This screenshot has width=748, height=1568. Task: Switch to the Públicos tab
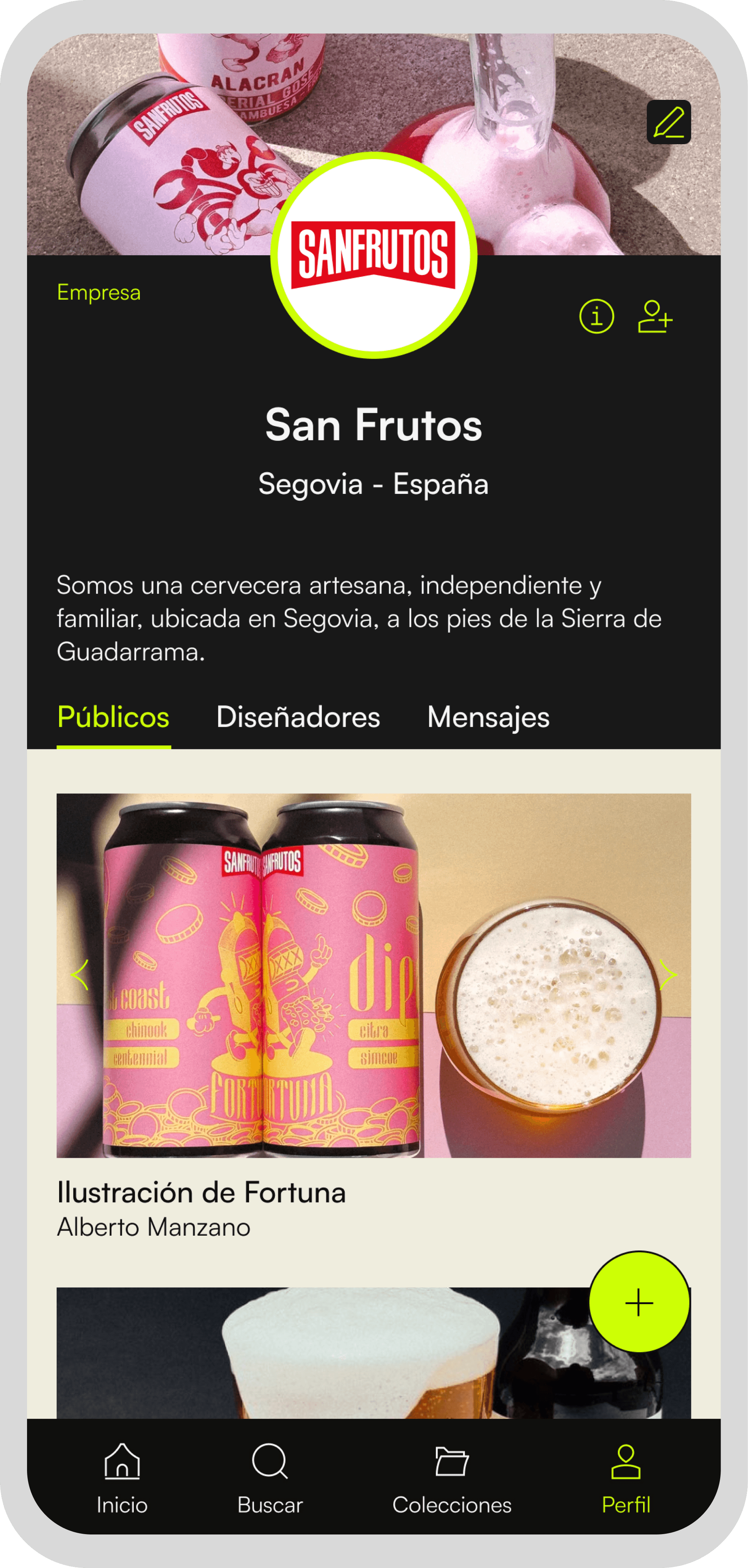click(113, 717)
